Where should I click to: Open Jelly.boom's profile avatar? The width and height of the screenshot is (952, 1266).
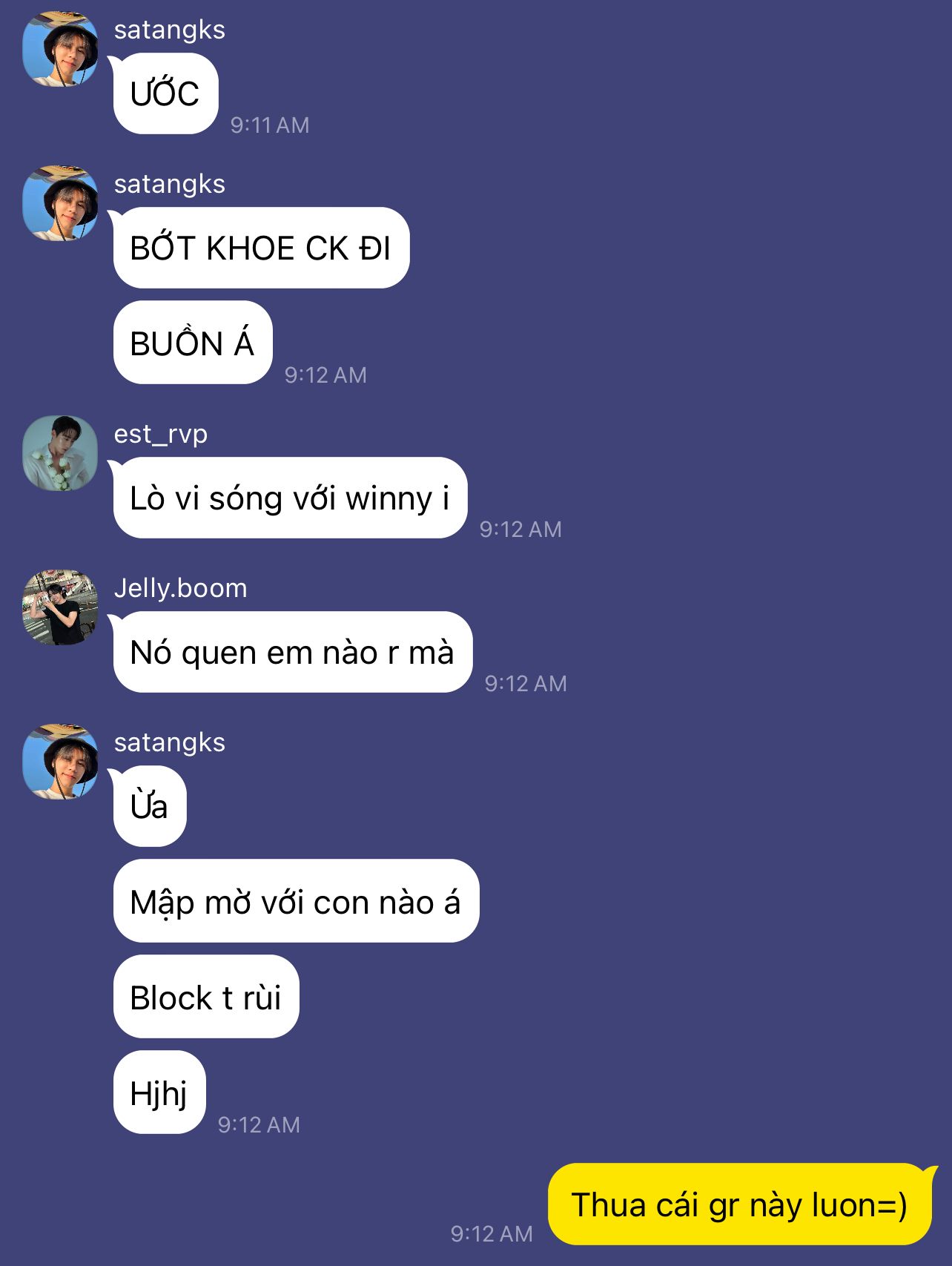[x=60, y=607]
